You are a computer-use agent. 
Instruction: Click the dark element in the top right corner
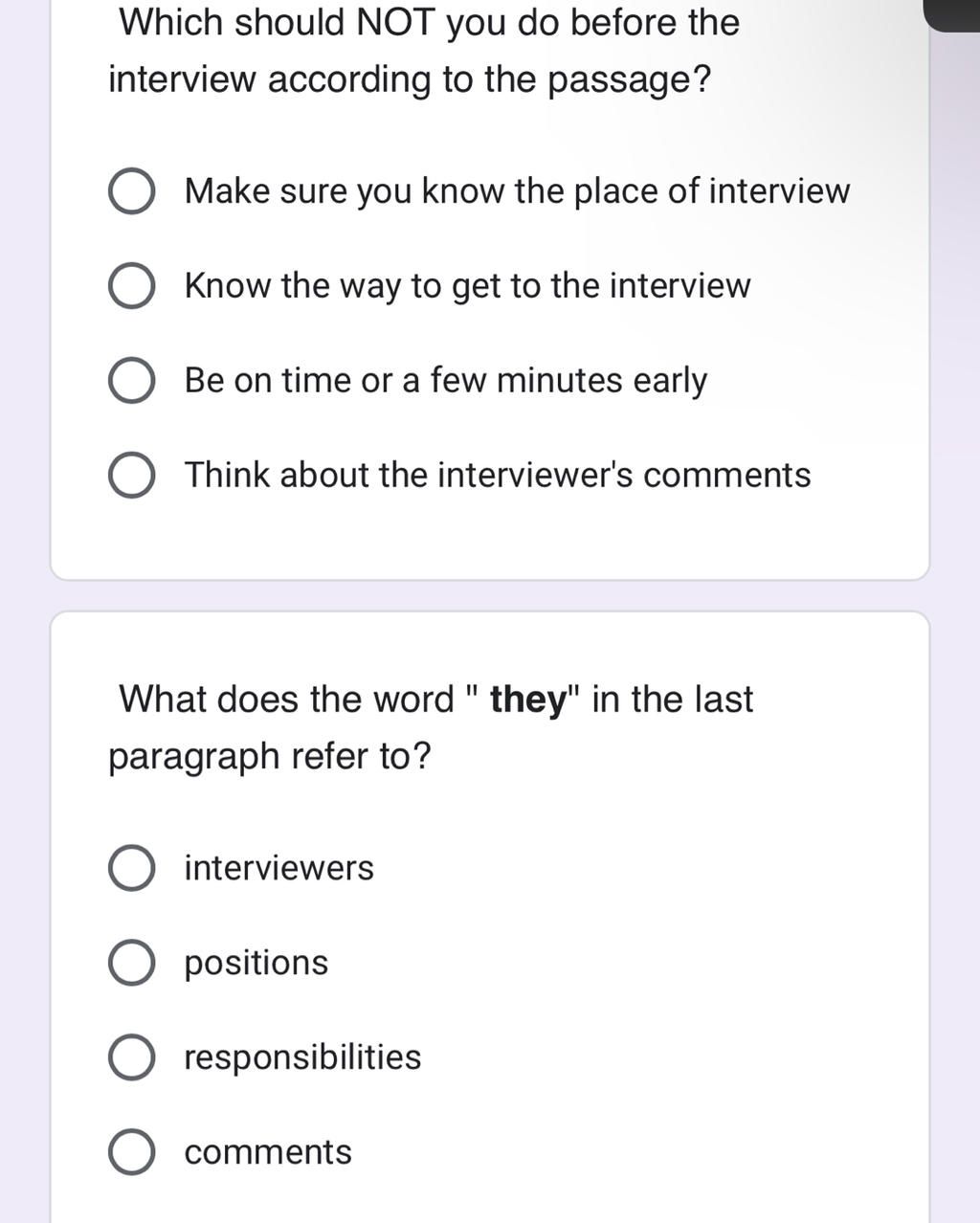(957, 10)
